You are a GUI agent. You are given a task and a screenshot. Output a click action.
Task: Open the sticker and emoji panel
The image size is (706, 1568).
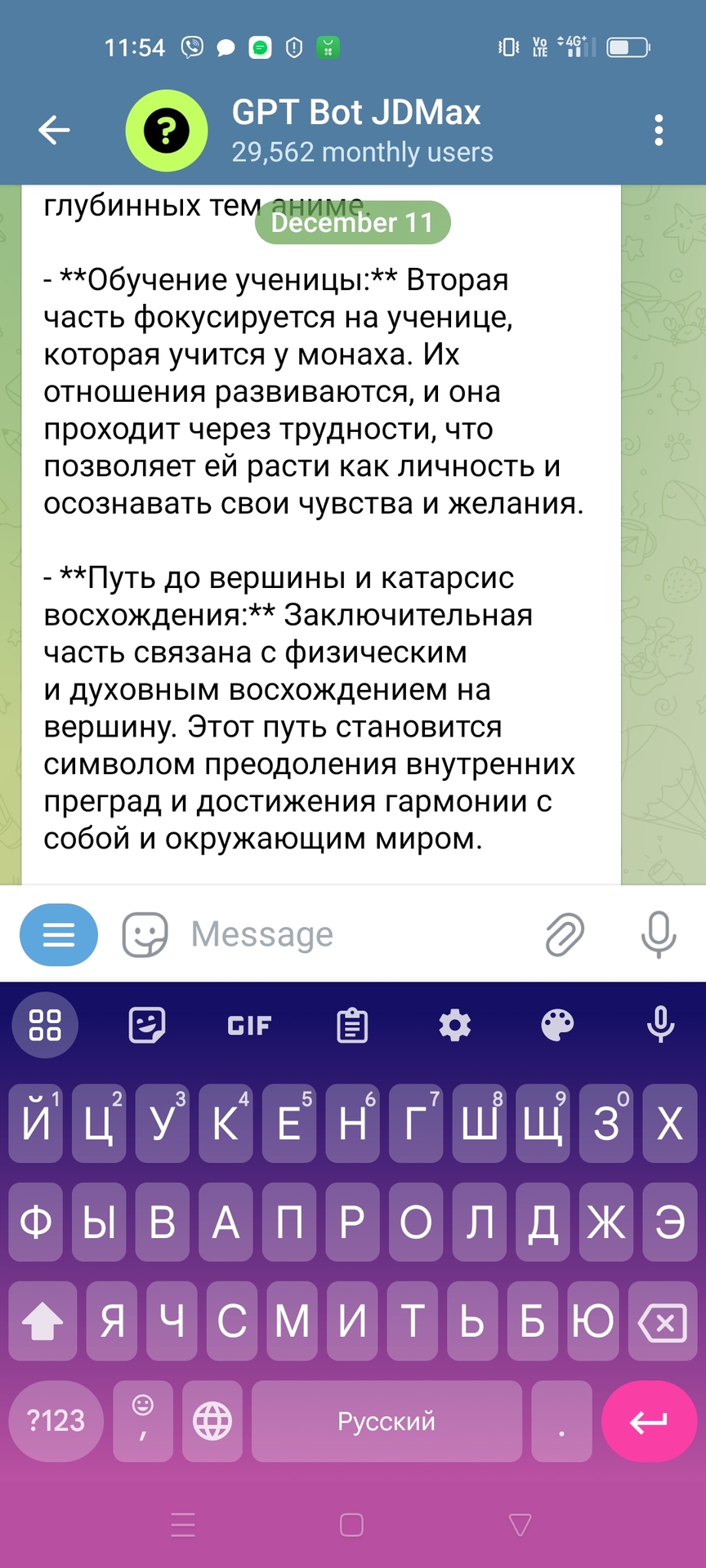pos(145,934)
